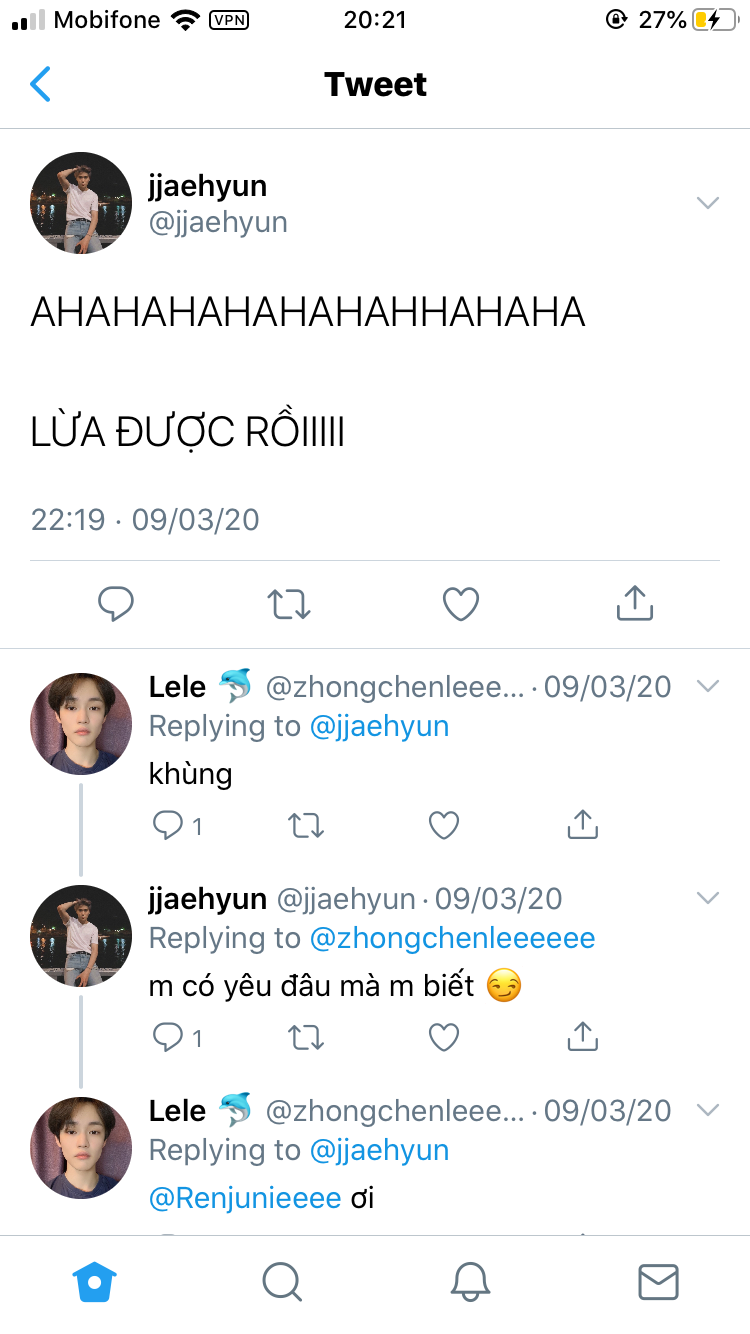Open jjaehyun's profile picture on main tweet
This screenshot has height=1334, width=750.
[x=81, y=203]
